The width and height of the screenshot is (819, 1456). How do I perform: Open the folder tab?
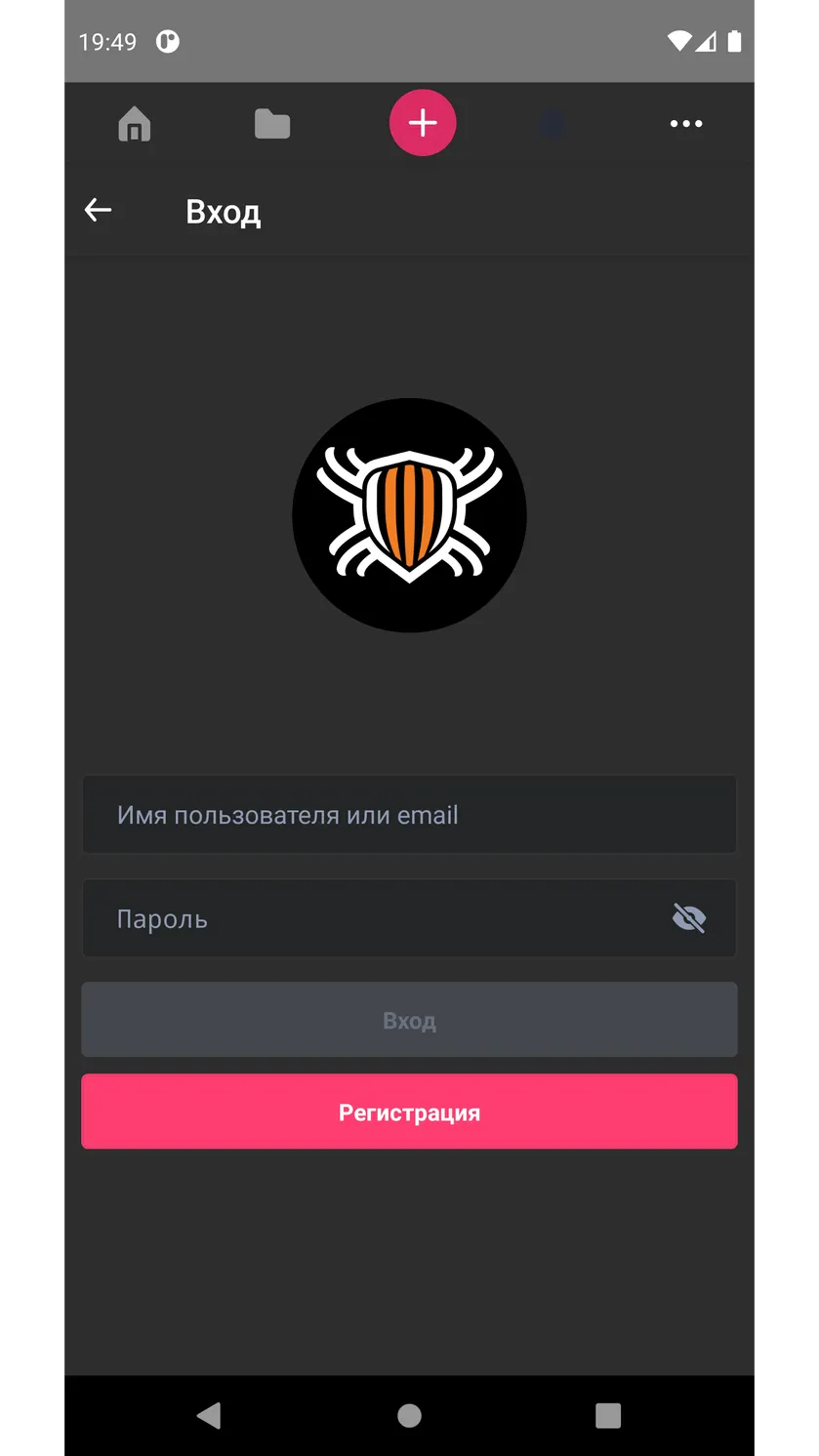point(272,124)
